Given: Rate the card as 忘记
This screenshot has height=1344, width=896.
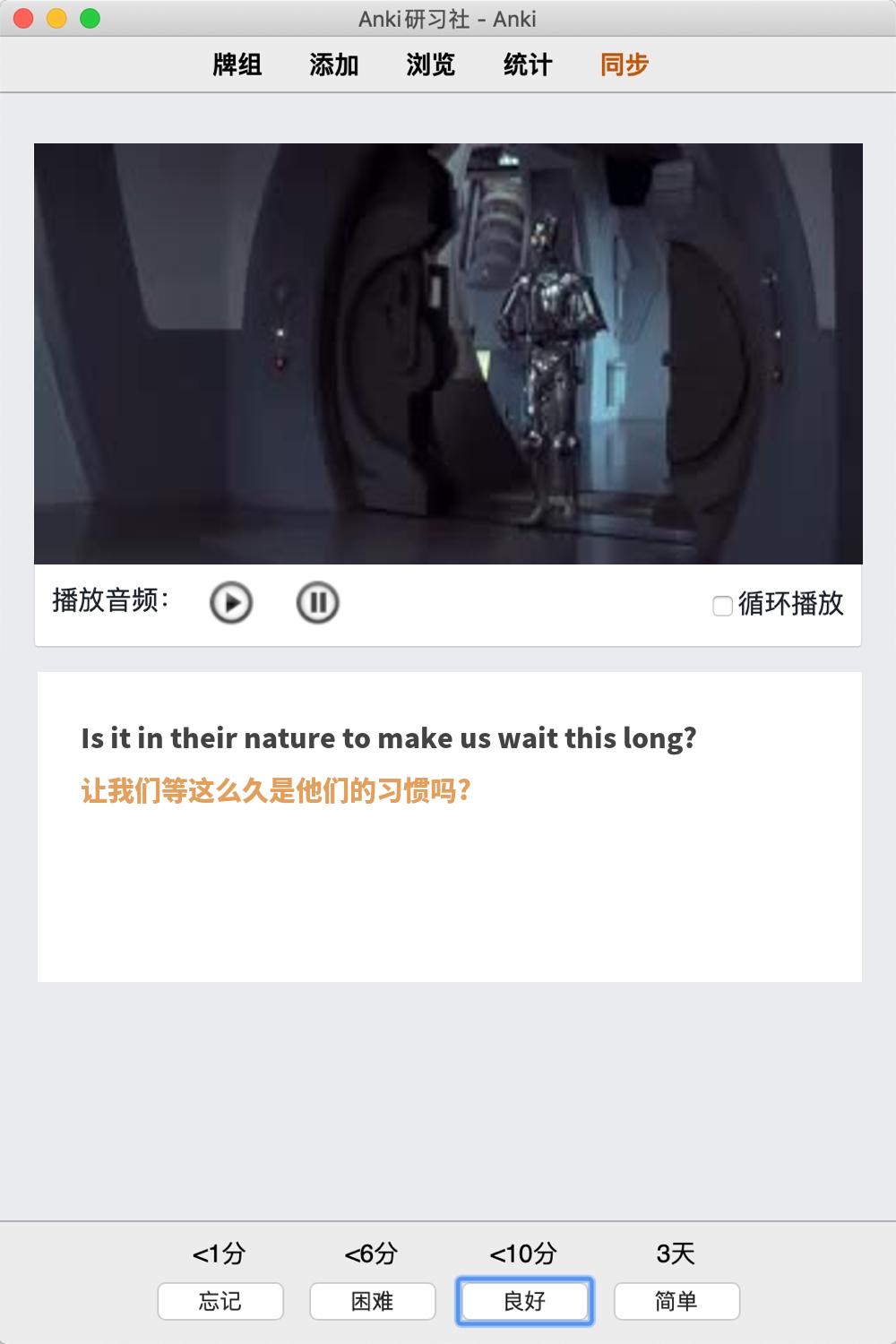Looking at the screenshot, I should click(x=220, y=1301).
